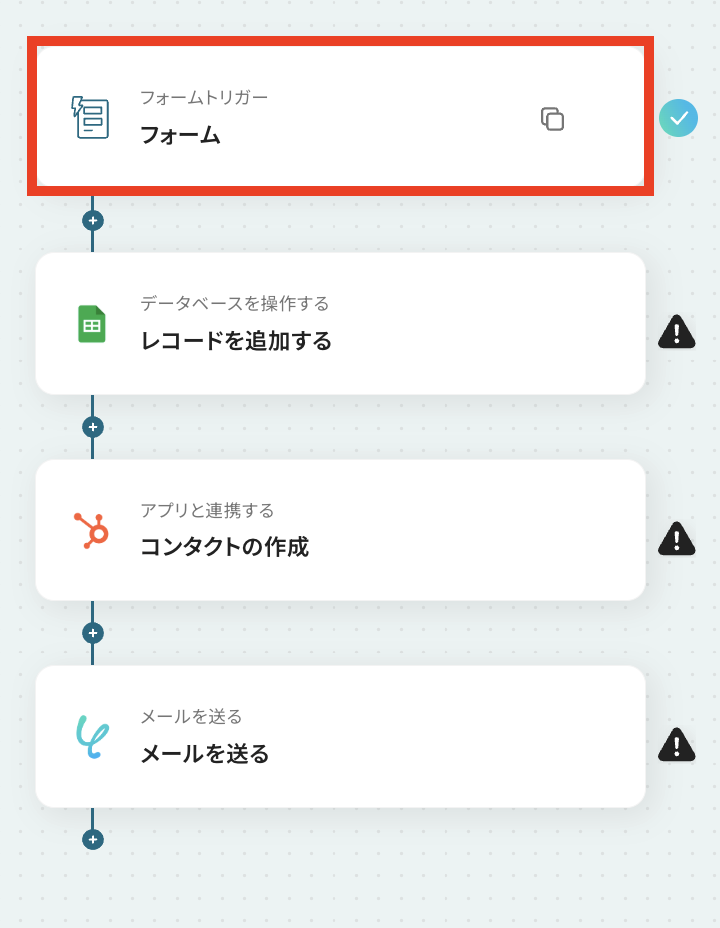Open the フォーム trigger card

300,117
